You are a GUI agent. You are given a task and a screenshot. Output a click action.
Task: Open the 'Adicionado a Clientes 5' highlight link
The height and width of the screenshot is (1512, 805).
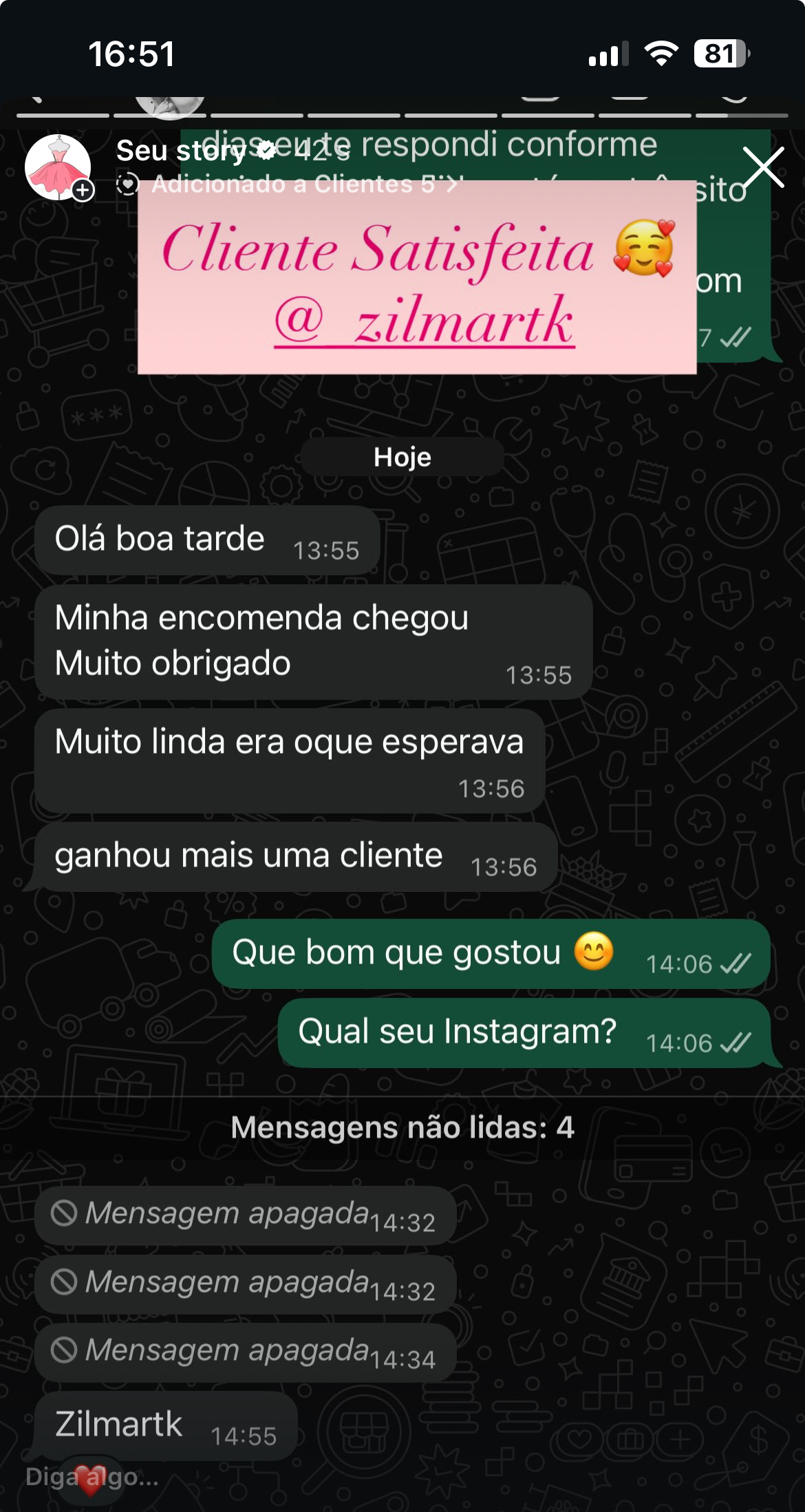296,184
